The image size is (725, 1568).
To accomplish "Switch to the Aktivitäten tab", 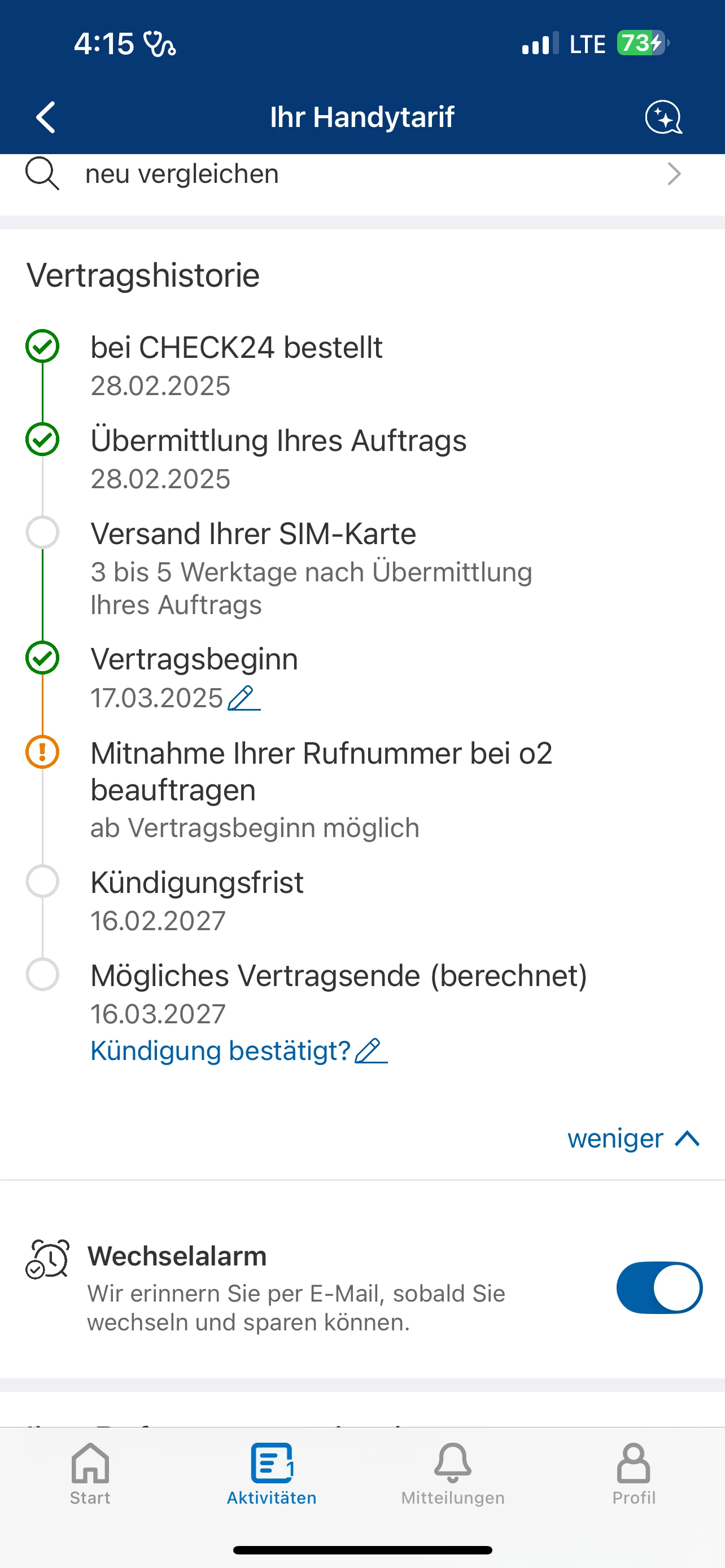I will click(272, 1473).
